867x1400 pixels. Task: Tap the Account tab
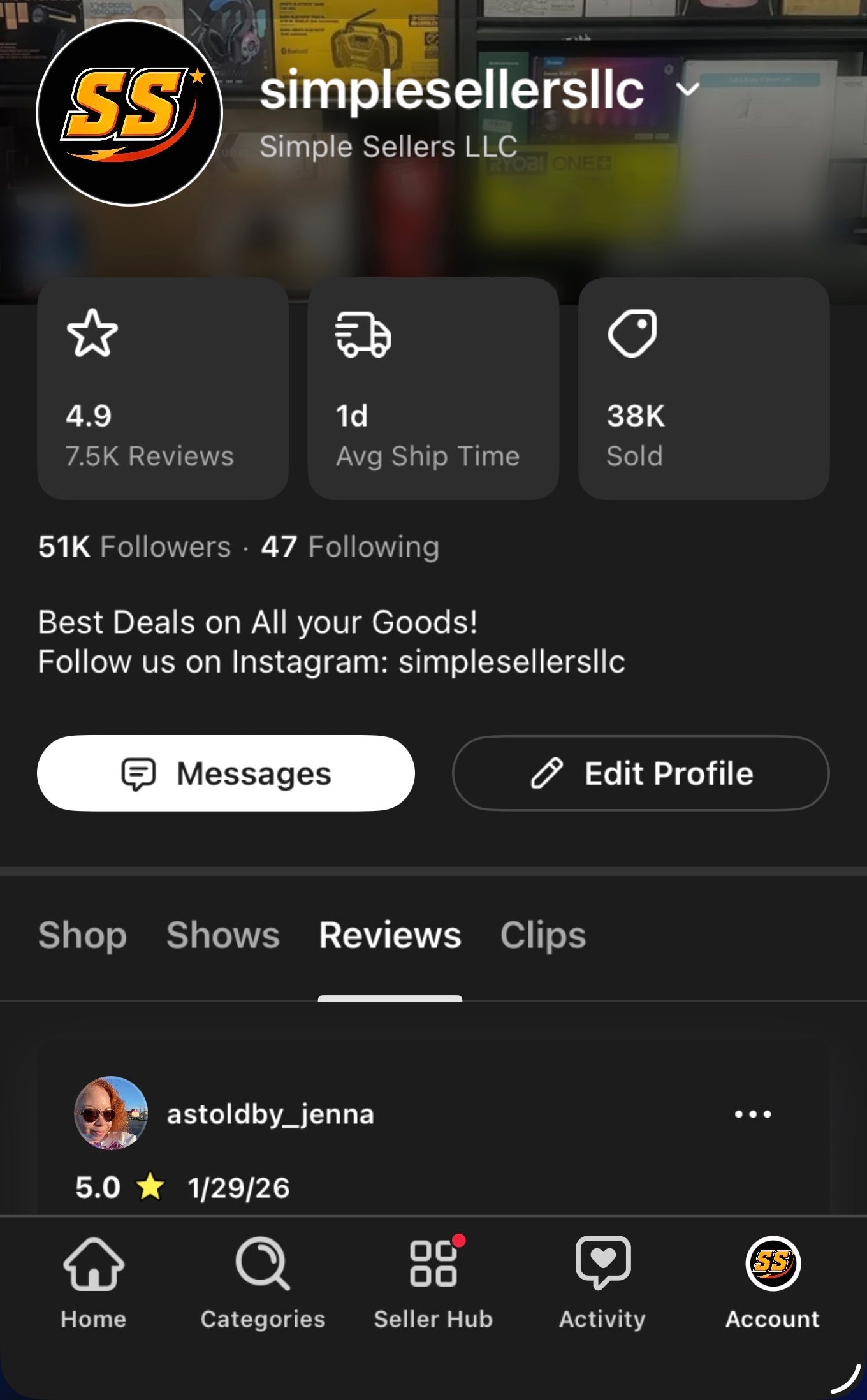coord(772,1281)
